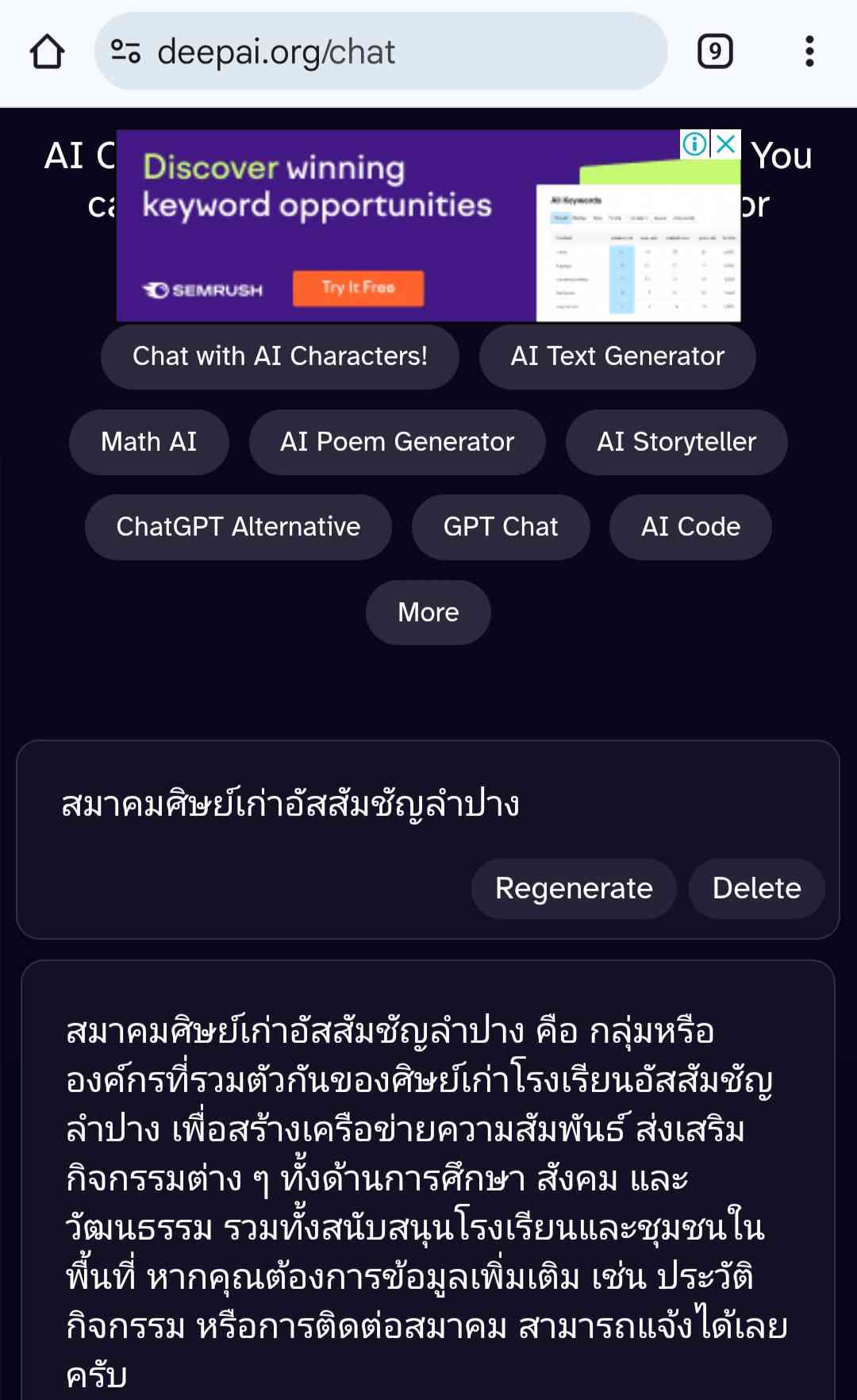857x1400 pixels.
Task: Regenerate the AI response
Action: click(x=573, y=888)
